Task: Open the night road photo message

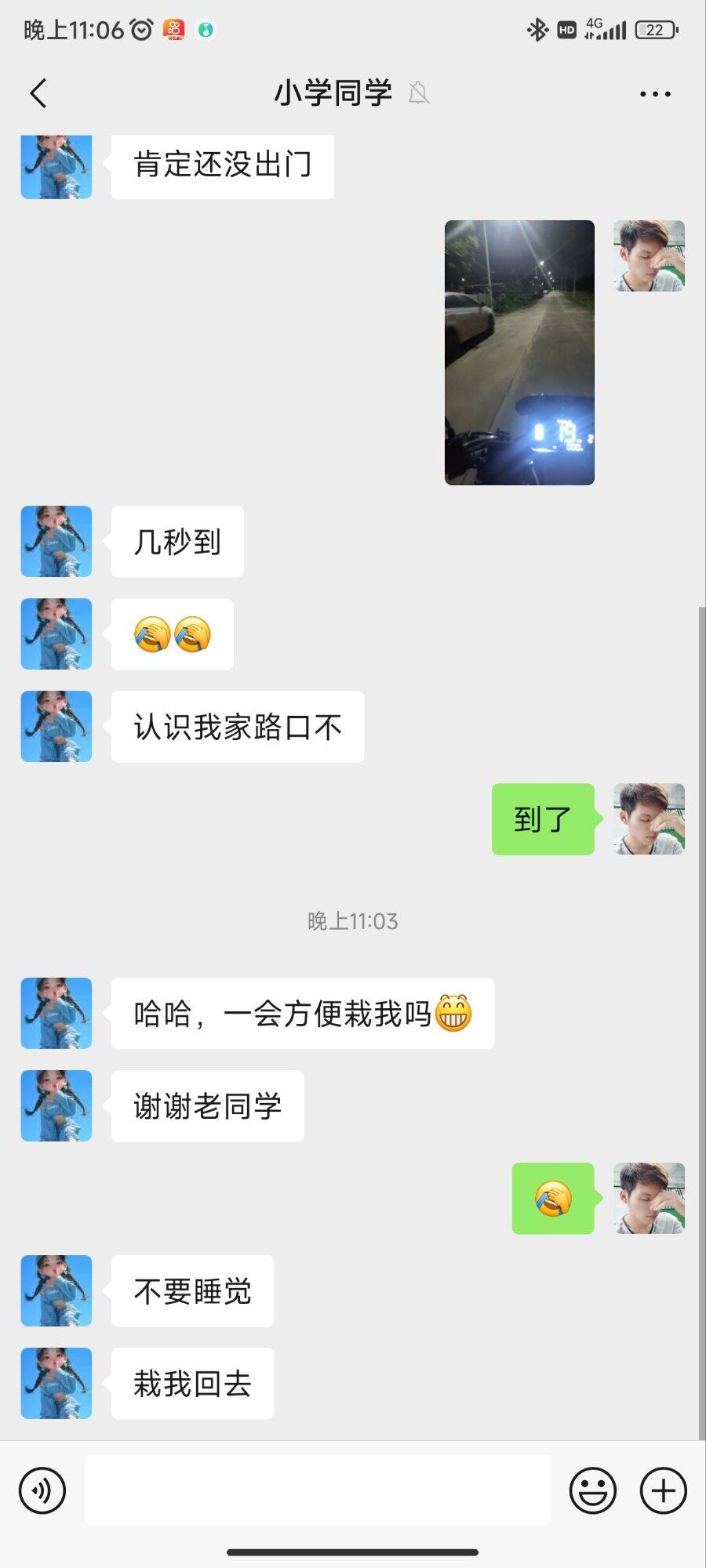Action: (x=519, y=352)
